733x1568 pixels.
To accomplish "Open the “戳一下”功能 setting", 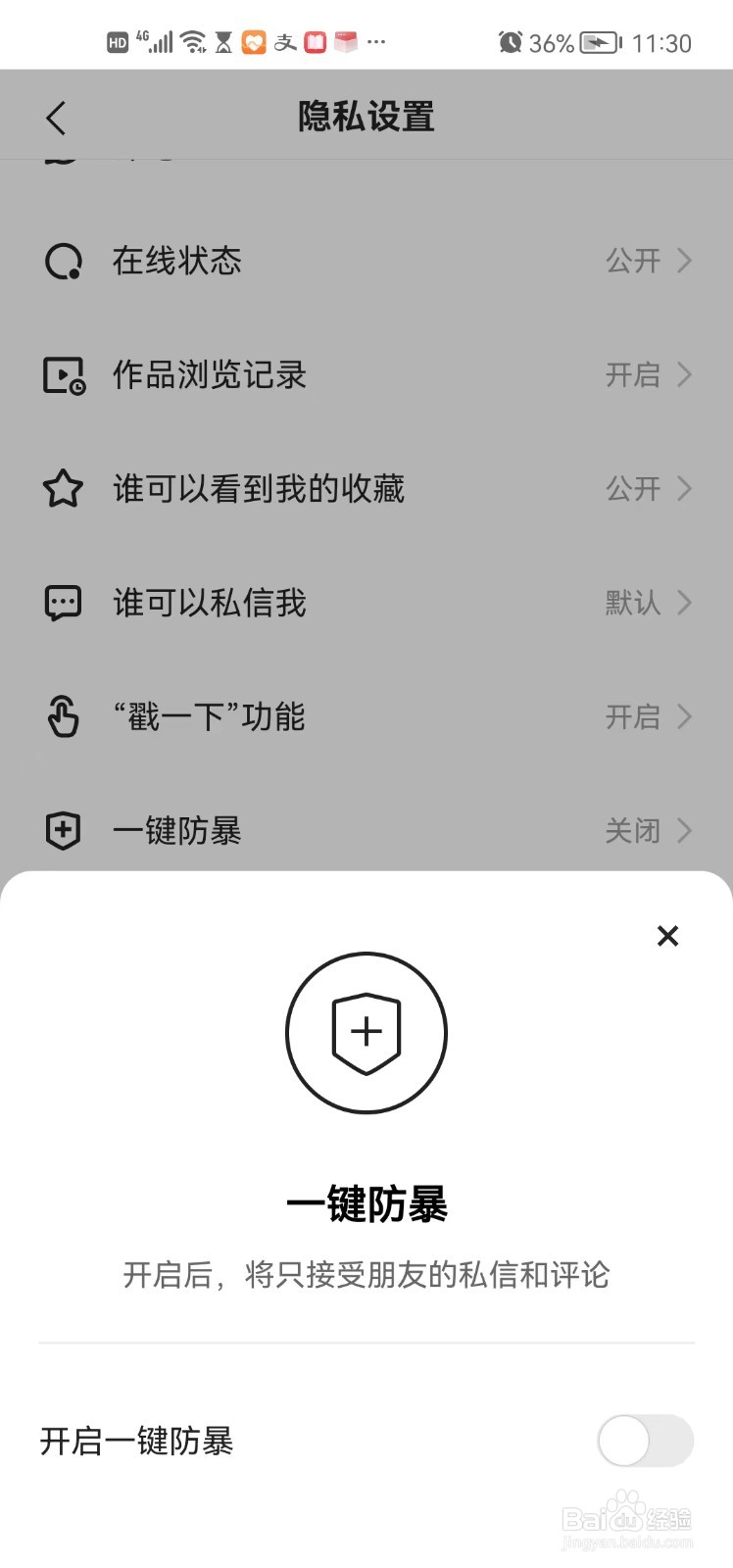I will click(x=366, y=716).
